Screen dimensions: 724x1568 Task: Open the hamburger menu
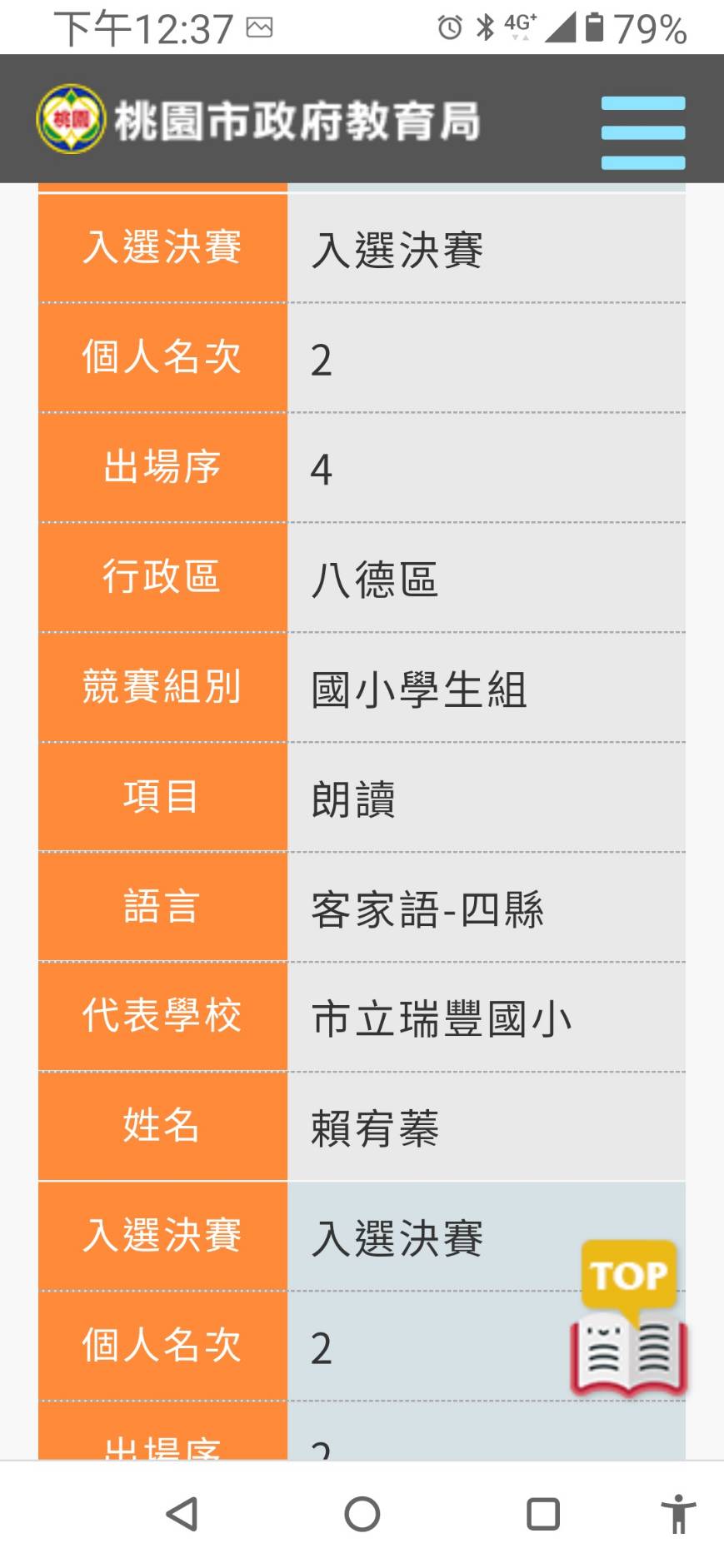click(642, 132)
